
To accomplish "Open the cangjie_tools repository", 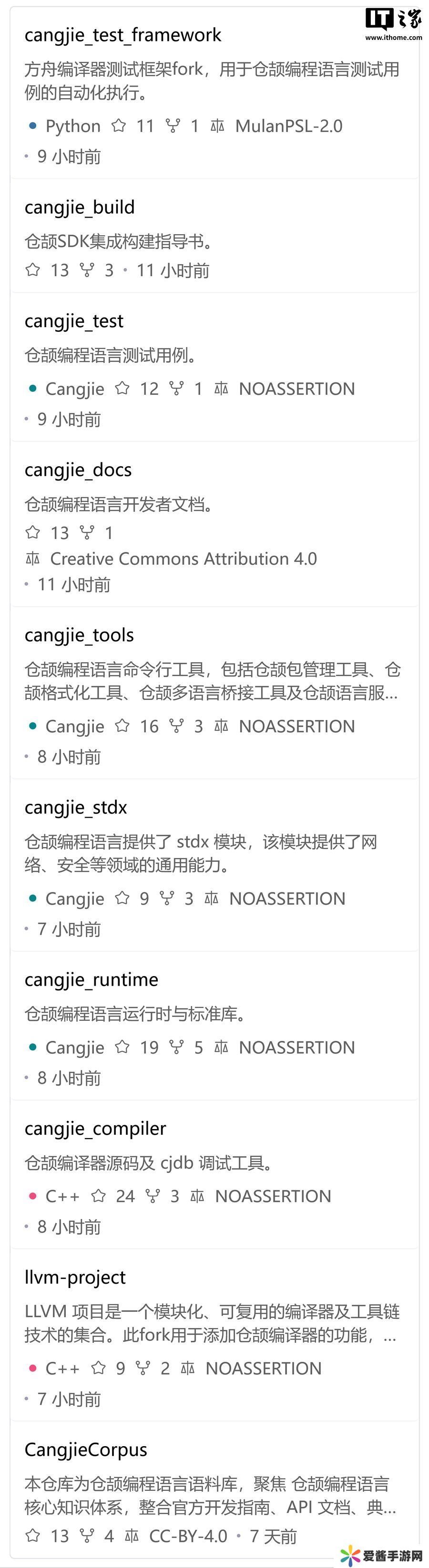I will 79,636.
